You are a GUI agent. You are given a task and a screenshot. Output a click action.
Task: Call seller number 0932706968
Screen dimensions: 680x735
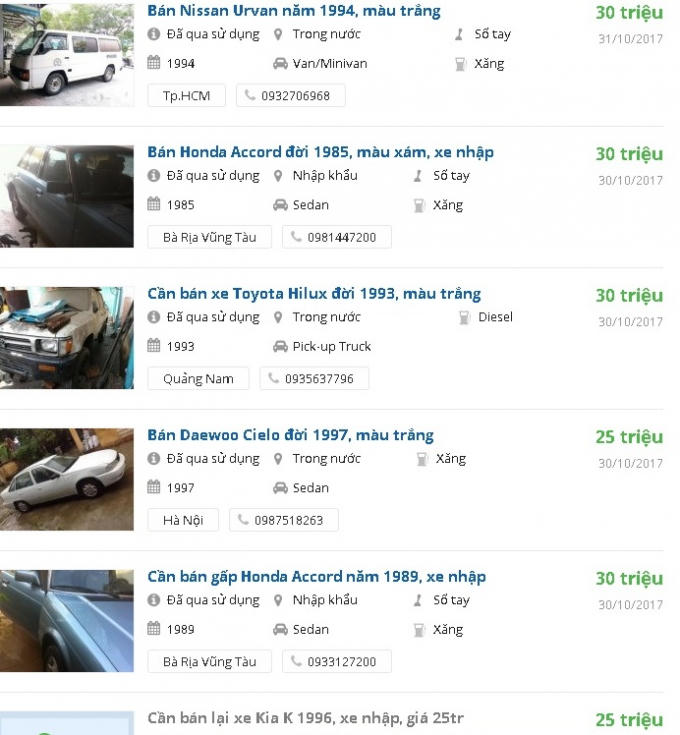point(290,96)
